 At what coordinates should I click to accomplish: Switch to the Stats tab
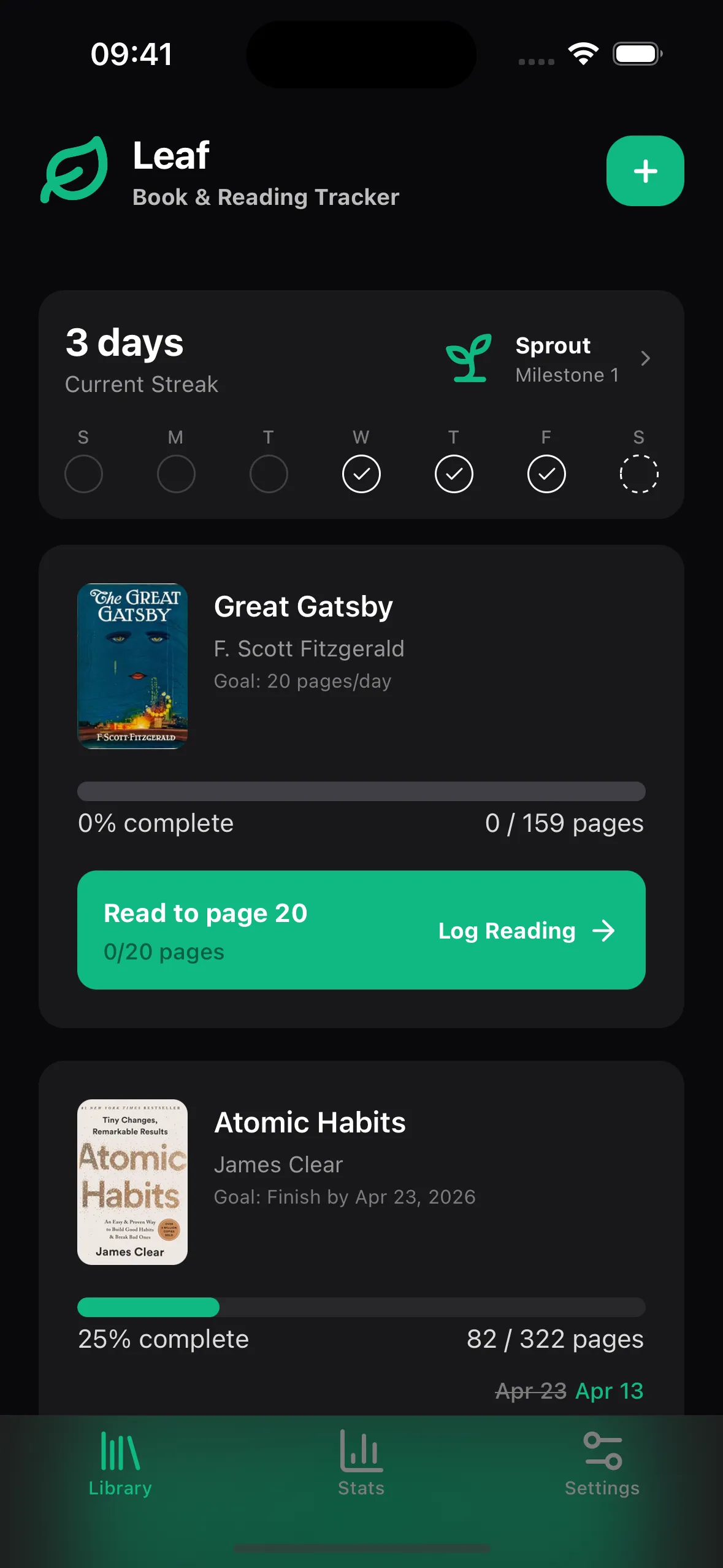pyautogui.click(x=361, y=1464)
